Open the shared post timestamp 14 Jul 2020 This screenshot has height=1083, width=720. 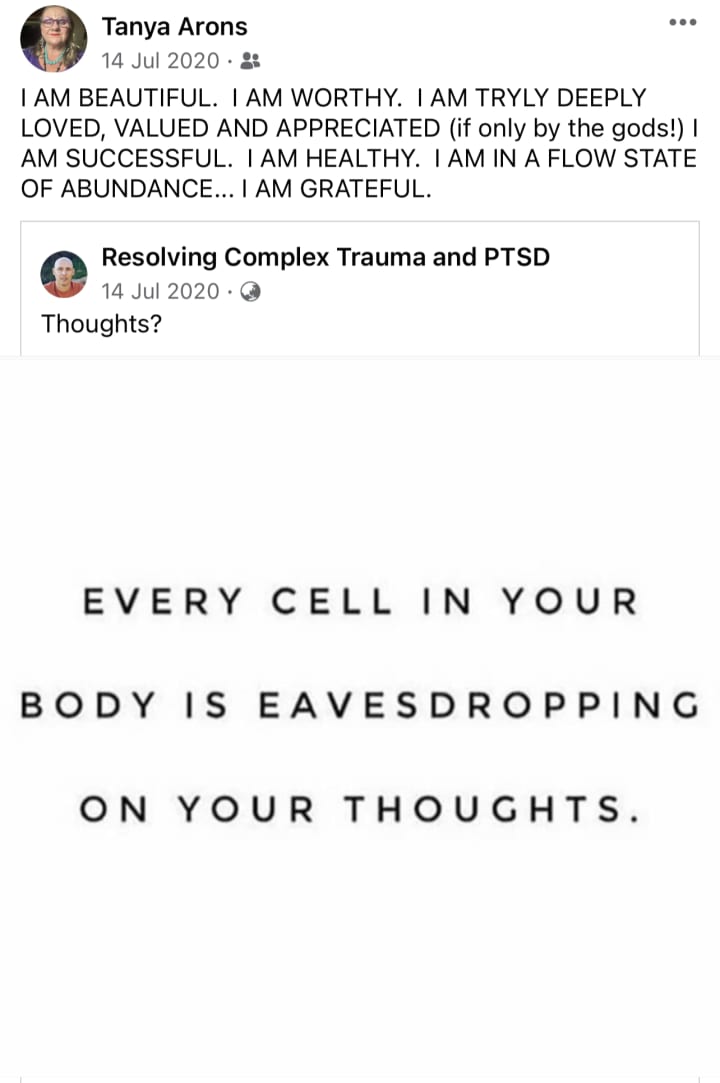pos(160,291)
